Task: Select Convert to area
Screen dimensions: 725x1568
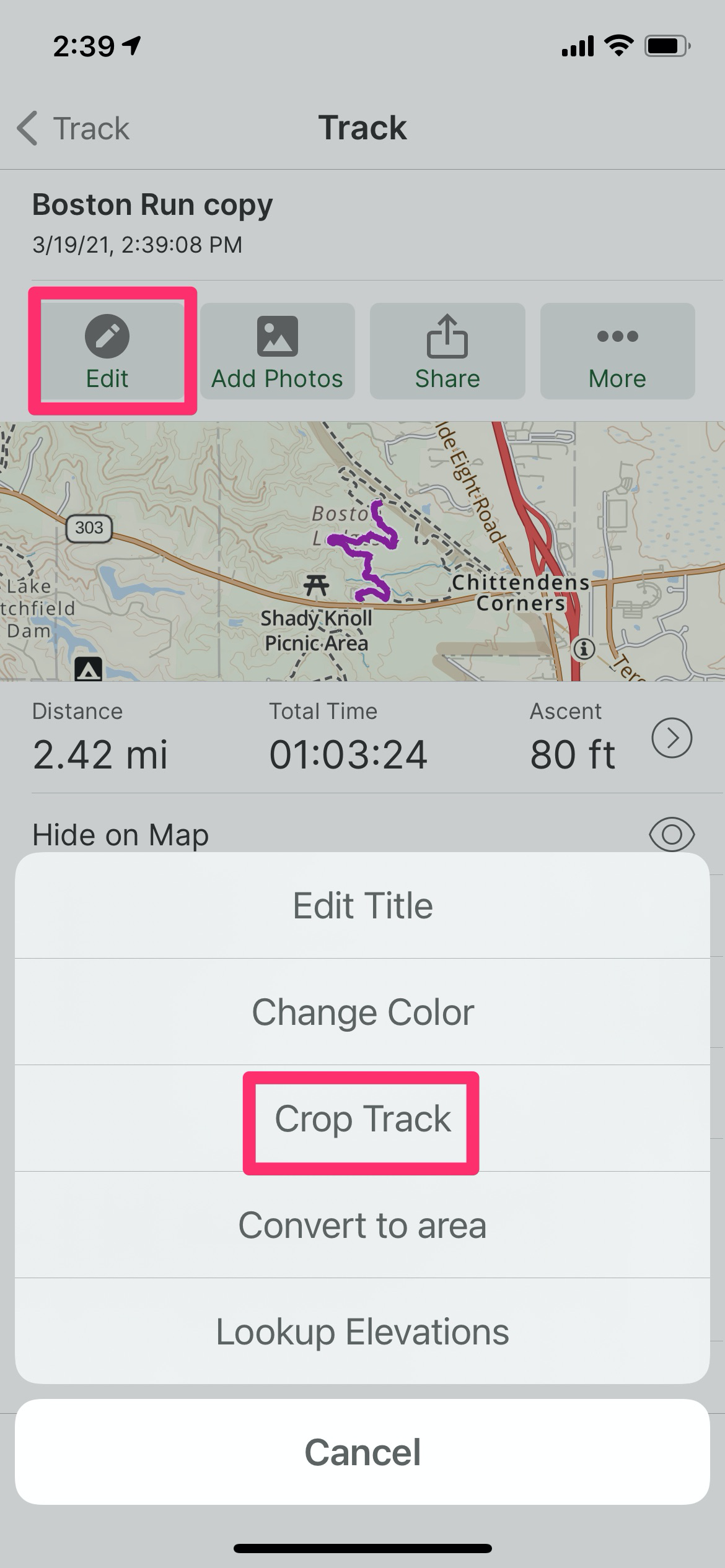Action: (x=362, y=1225)
